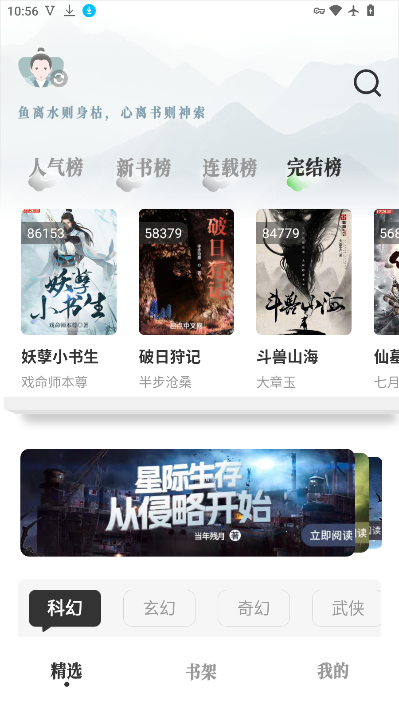Select the 连载榜 ranking tab
Image resolution: width=399 pixels, height=709 pixels.
229,168
